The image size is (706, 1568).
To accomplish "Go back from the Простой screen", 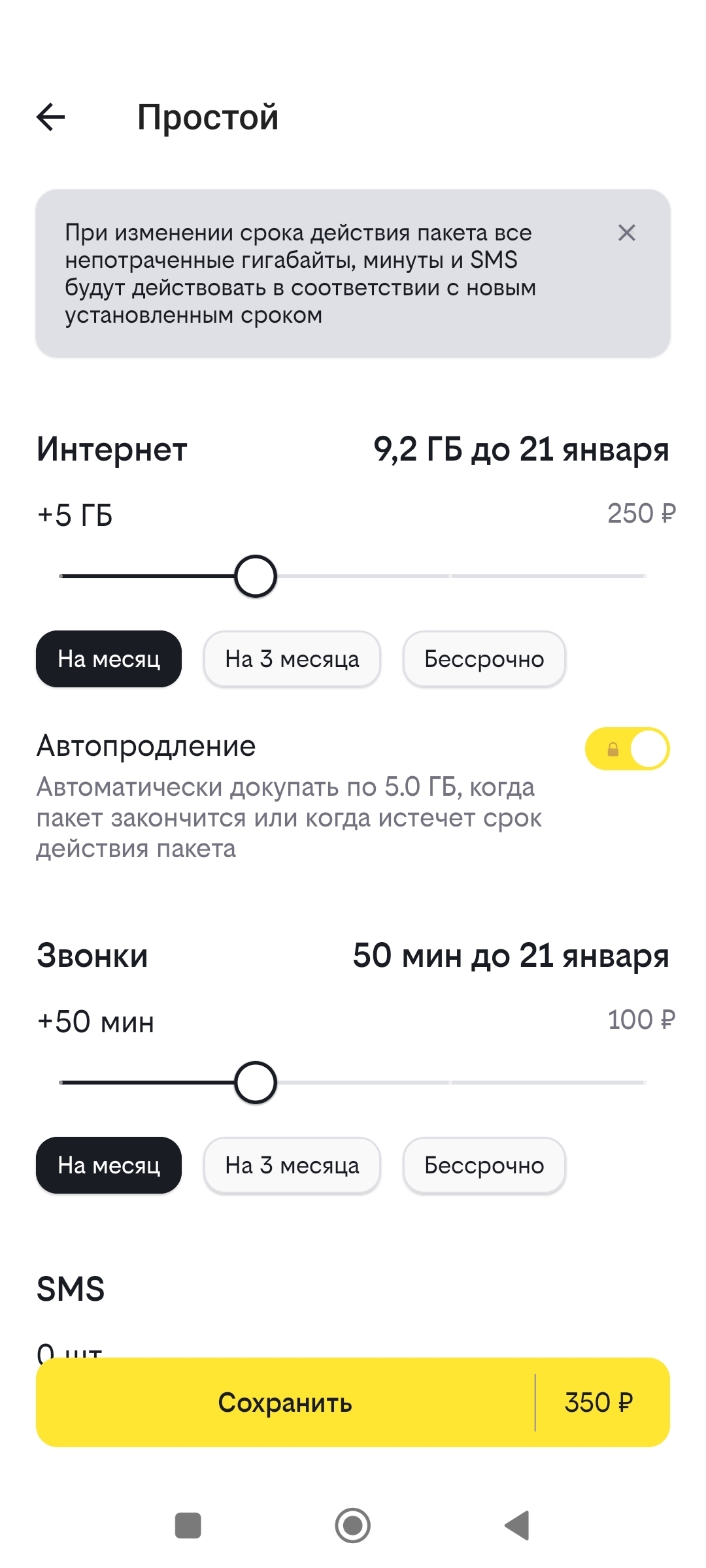I will [51, 118].
